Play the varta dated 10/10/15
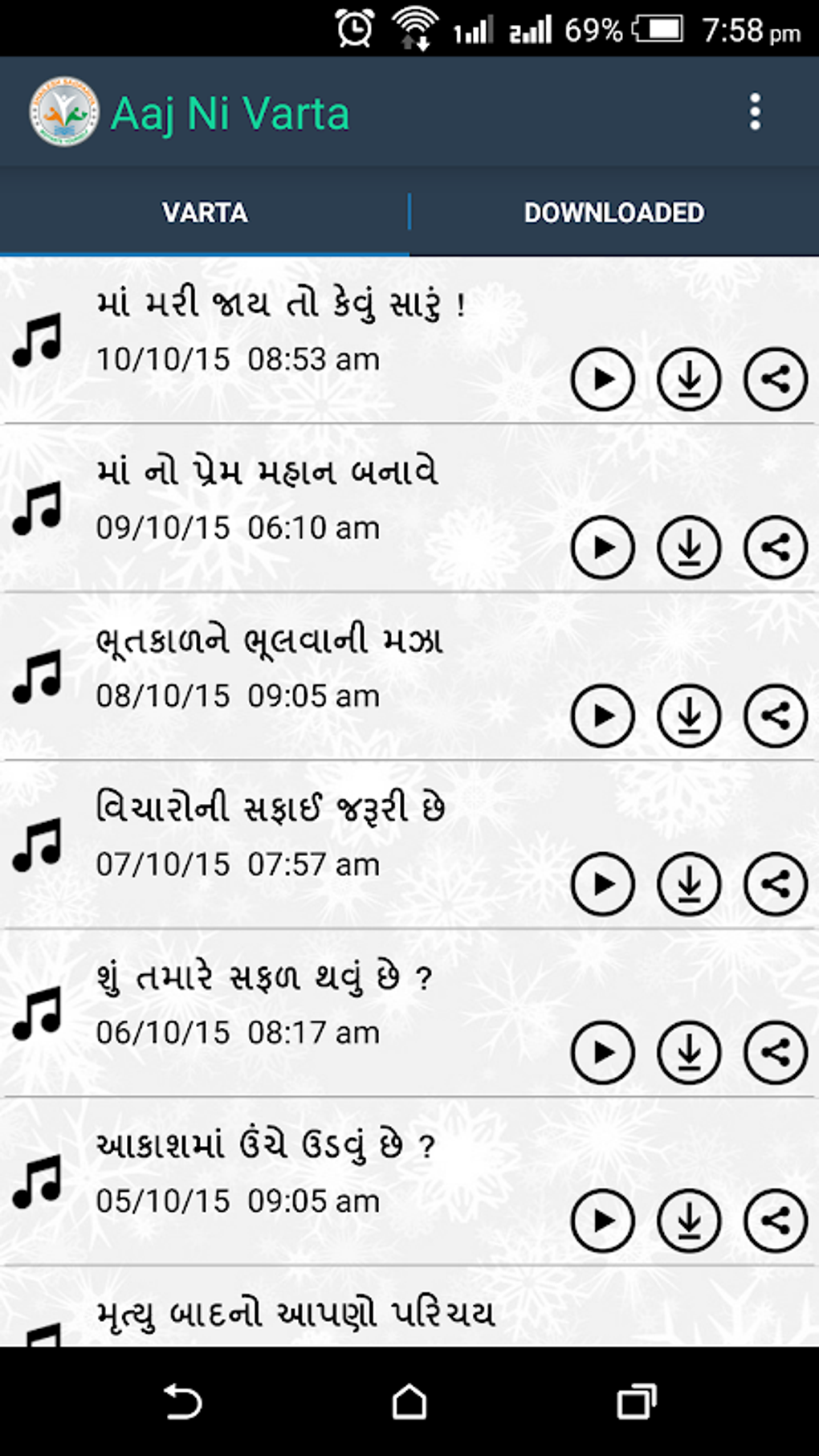819x1456 pixels. [602, 378]
